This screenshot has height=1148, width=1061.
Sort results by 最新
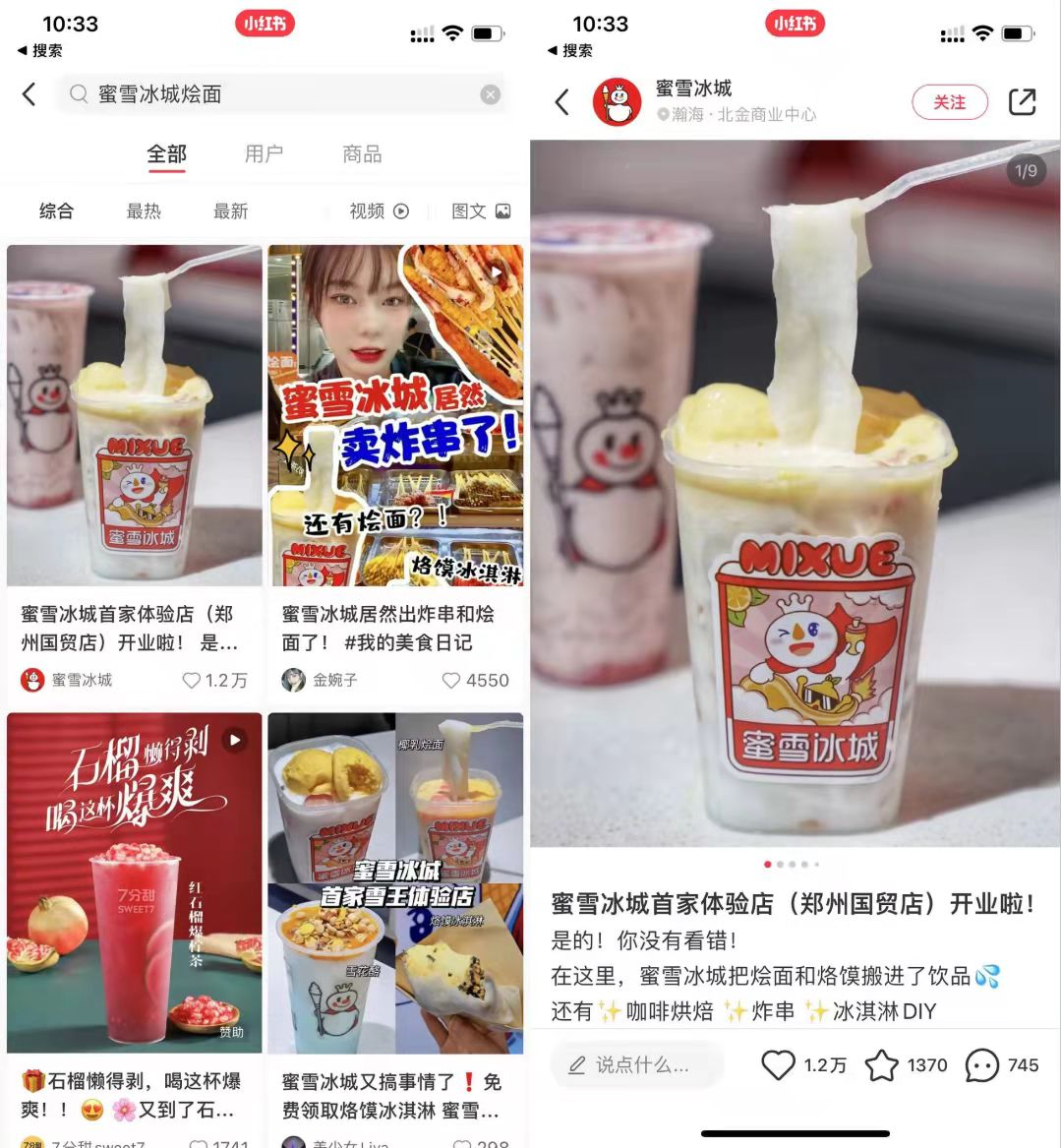(x=231, y=211)
